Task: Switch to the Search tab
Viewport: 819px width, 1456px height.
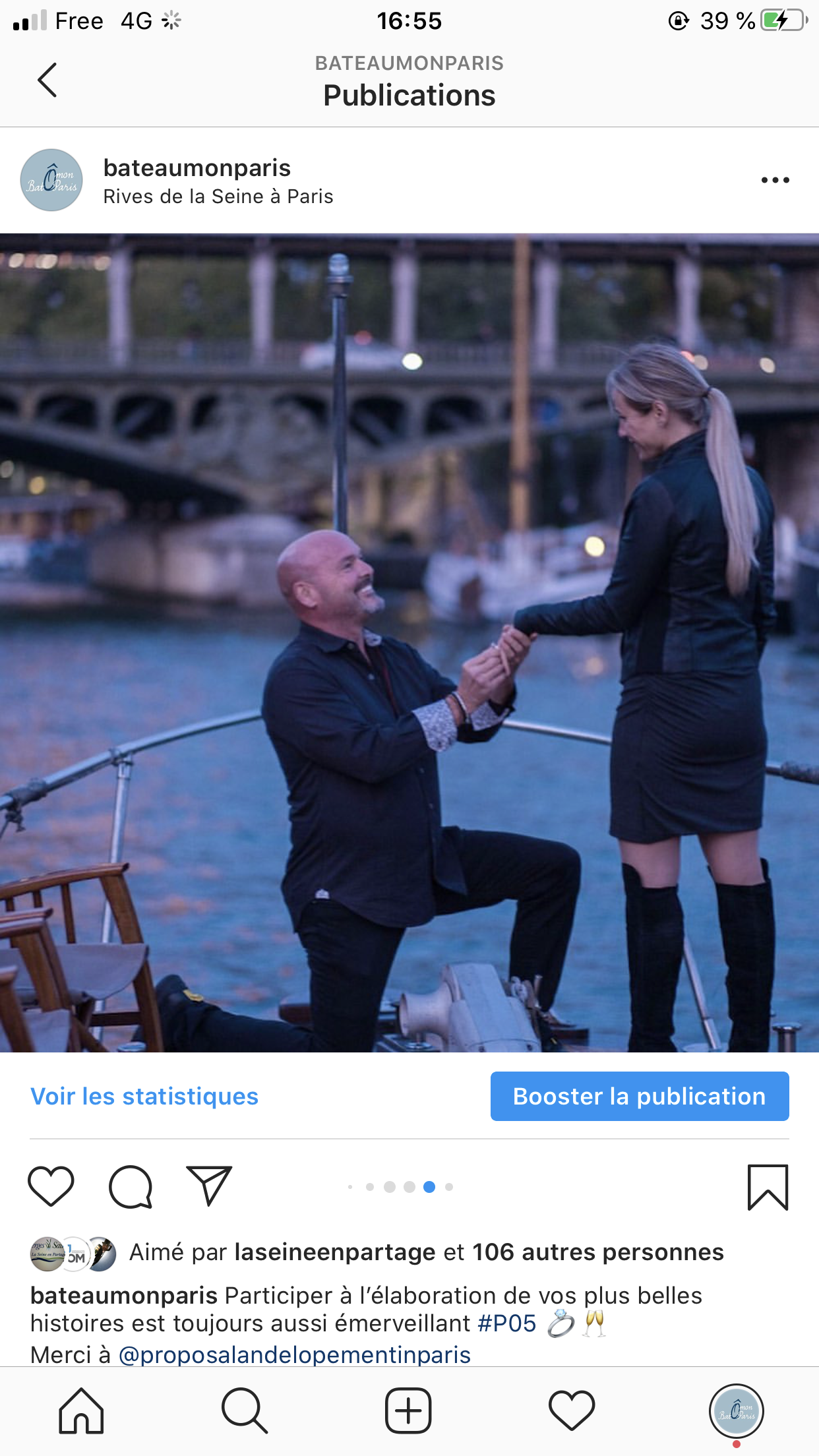Action: click(245, 1411)
